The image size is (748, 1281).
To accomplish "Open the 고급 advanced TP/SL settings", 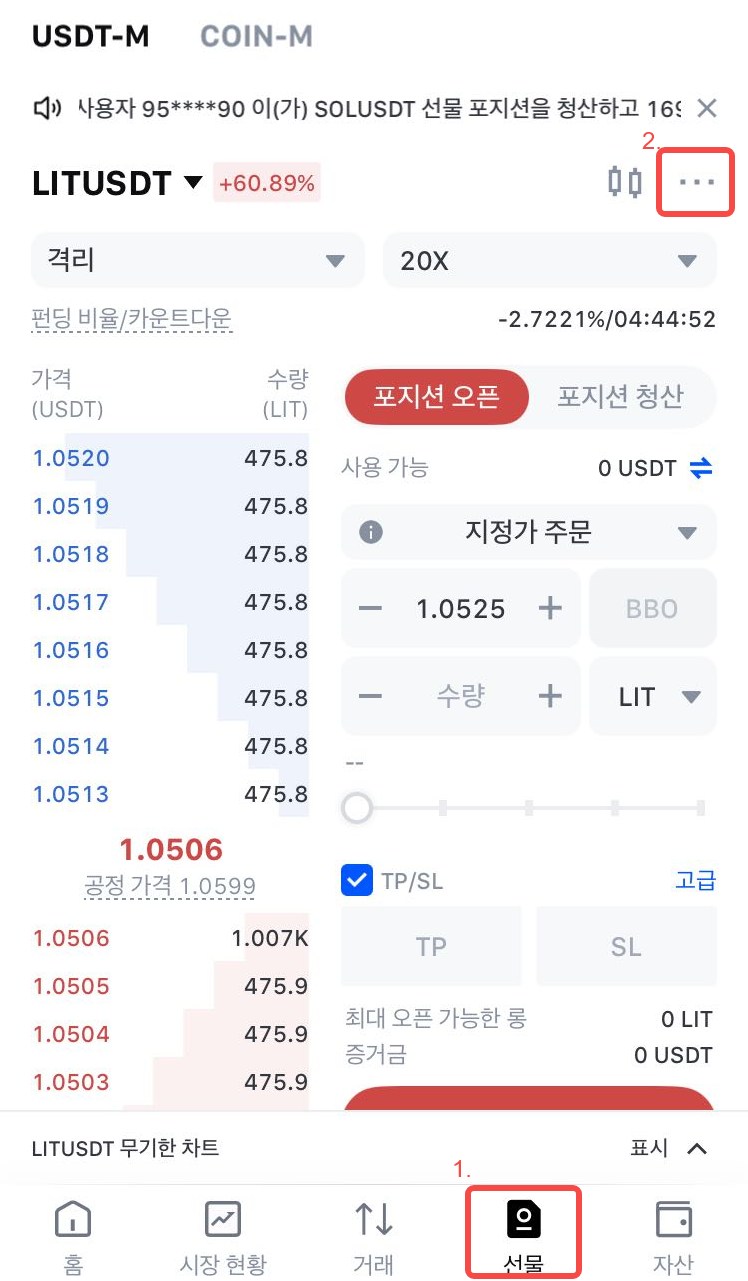I will 695,881.
